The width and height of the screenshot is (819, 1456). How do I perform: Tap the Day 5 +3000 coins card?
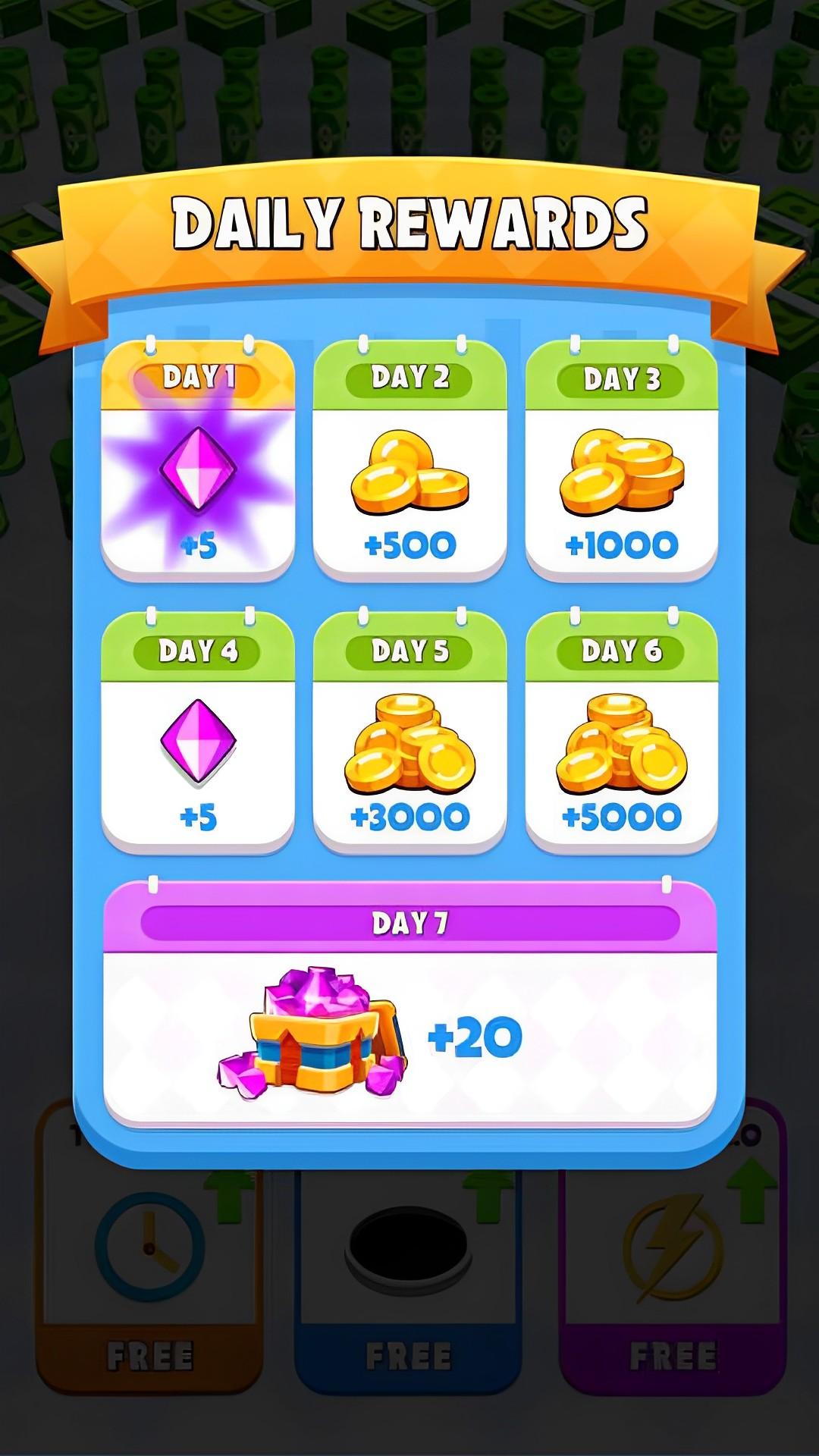pyautogui.click(x=409, y=732)
